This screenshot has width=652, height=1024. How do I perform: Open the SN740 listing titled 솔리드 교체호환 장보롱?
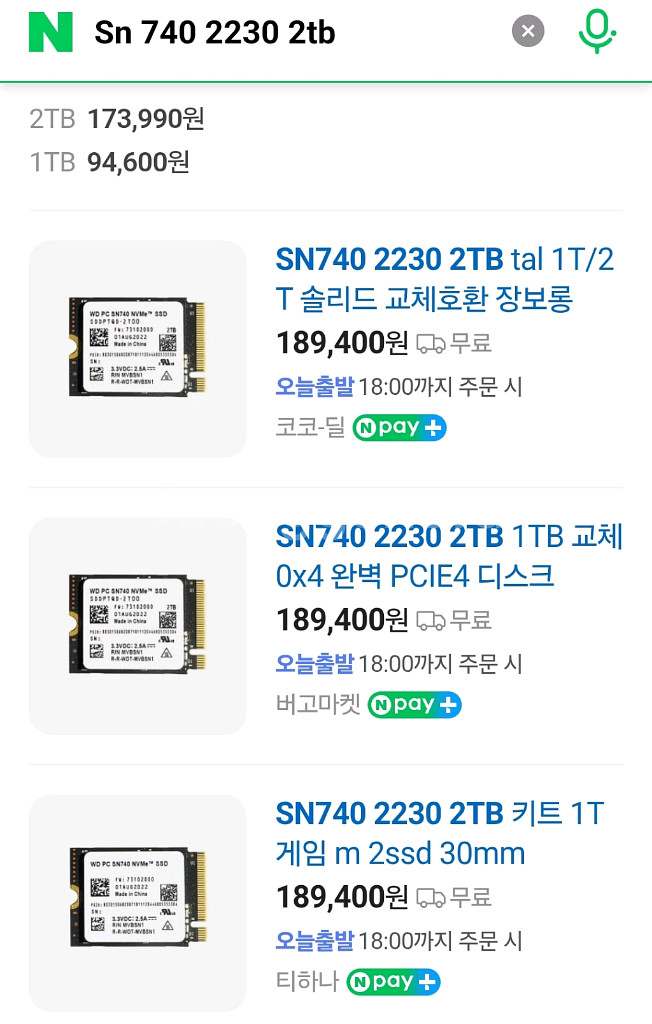click(444, 279)
